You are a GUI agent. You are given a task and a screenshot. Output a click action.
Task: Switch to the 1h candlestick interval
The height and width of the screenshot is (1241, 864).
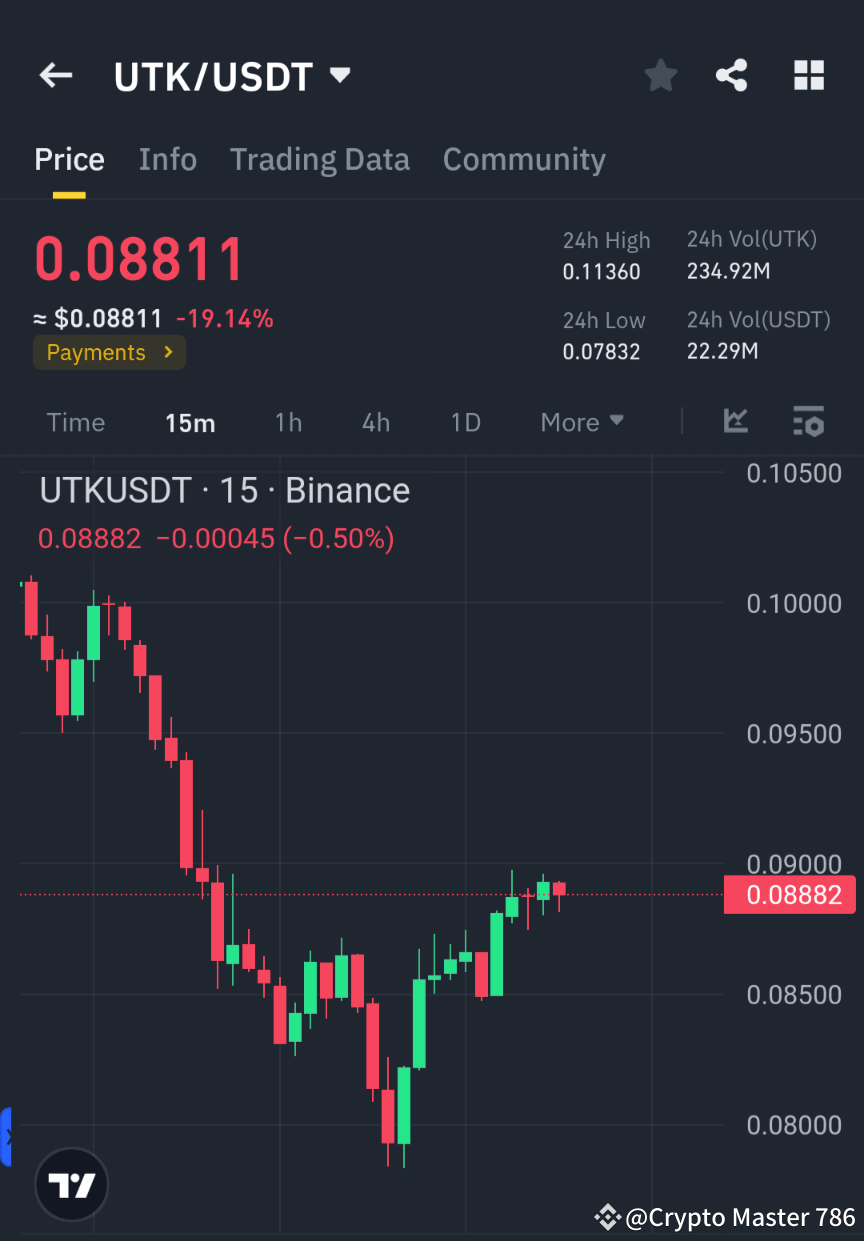288,422
